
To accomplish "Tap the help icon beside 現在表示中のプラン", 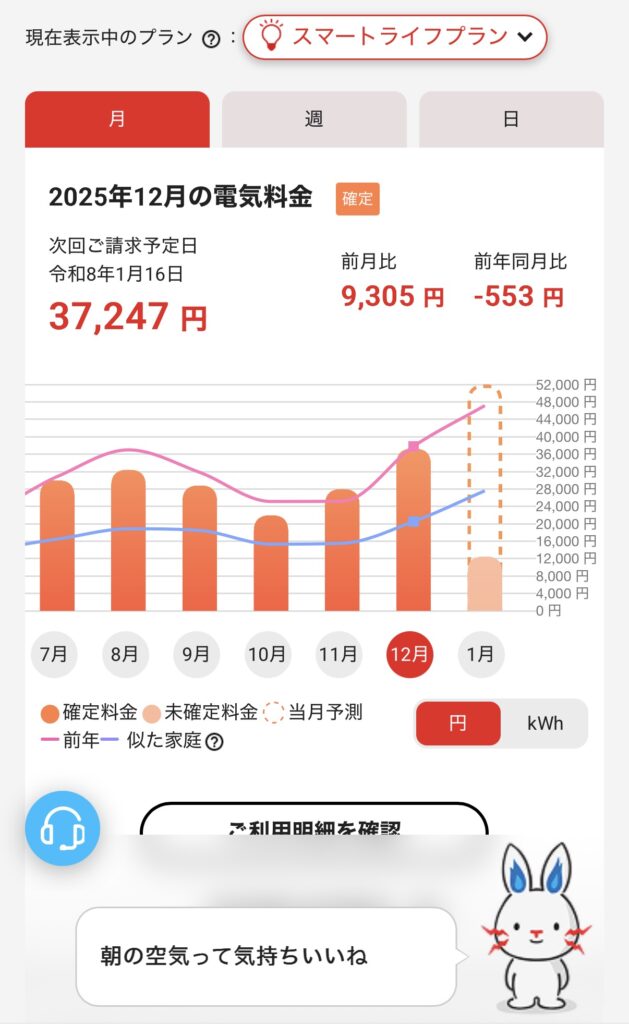I will [210, 39].
